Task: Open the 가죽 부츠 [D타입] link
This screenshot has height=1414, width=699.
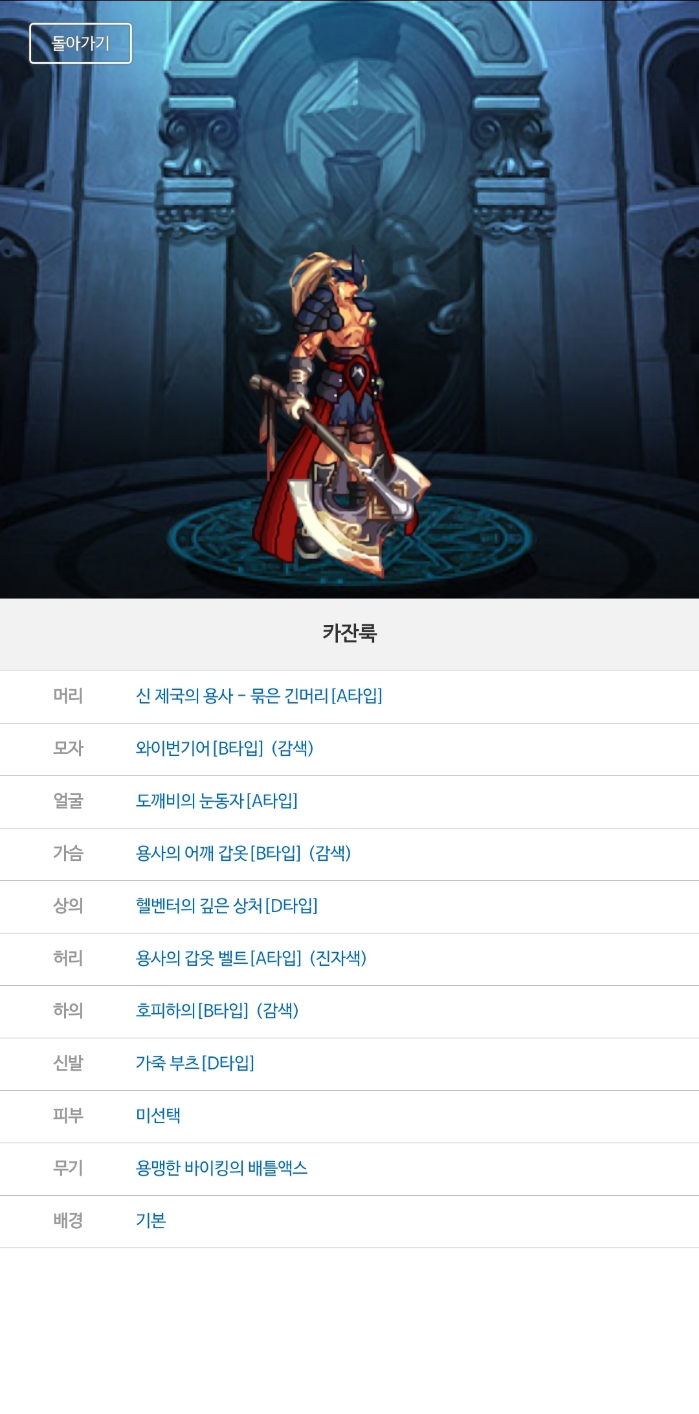Action: (x=195, y=1063)
